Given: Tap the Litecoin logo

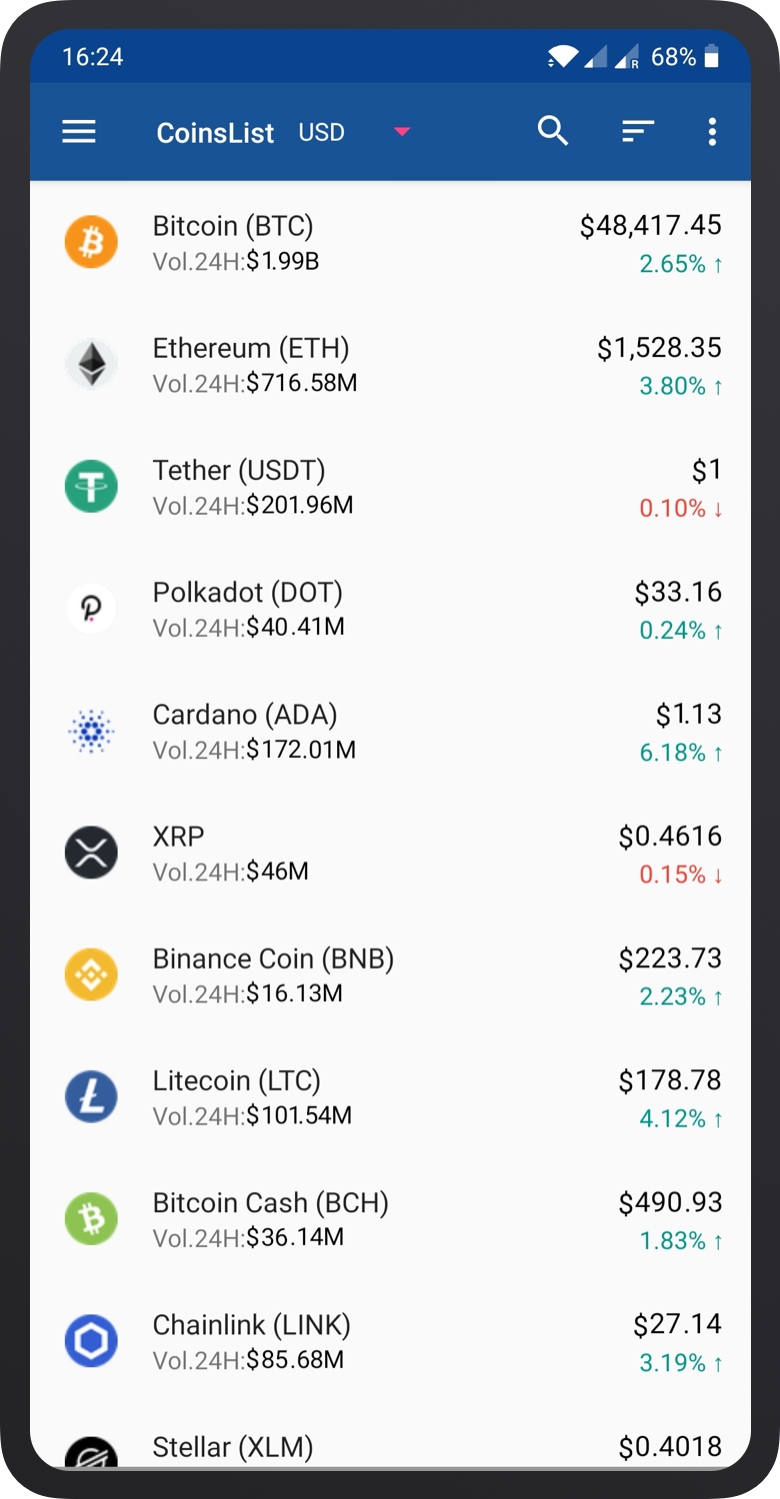Looking at the screenshot, I should (91, 1096).
